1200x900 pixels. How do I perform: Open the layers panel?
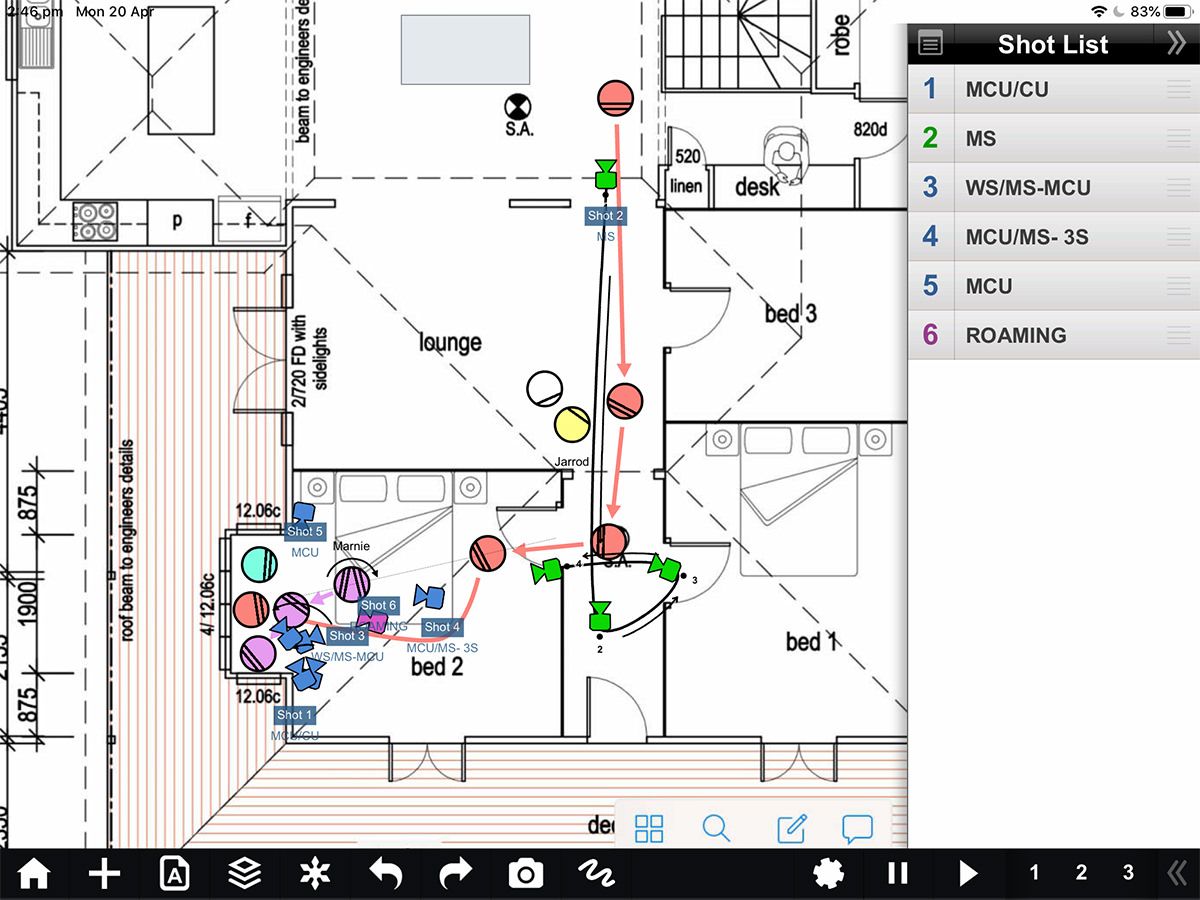(x=245, y=874)
